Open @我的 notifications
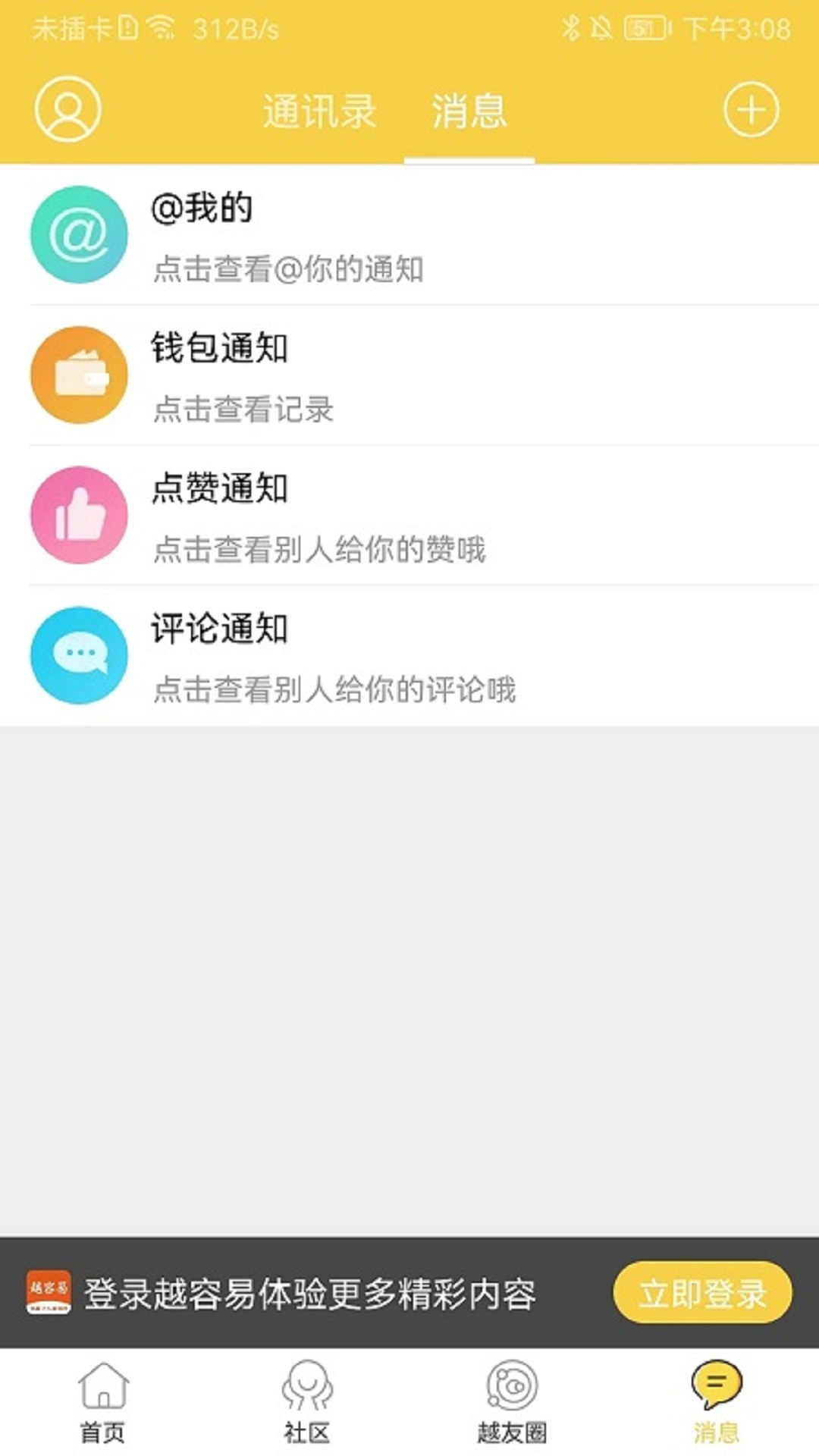The image size is (819, 1456). [409, 235]
